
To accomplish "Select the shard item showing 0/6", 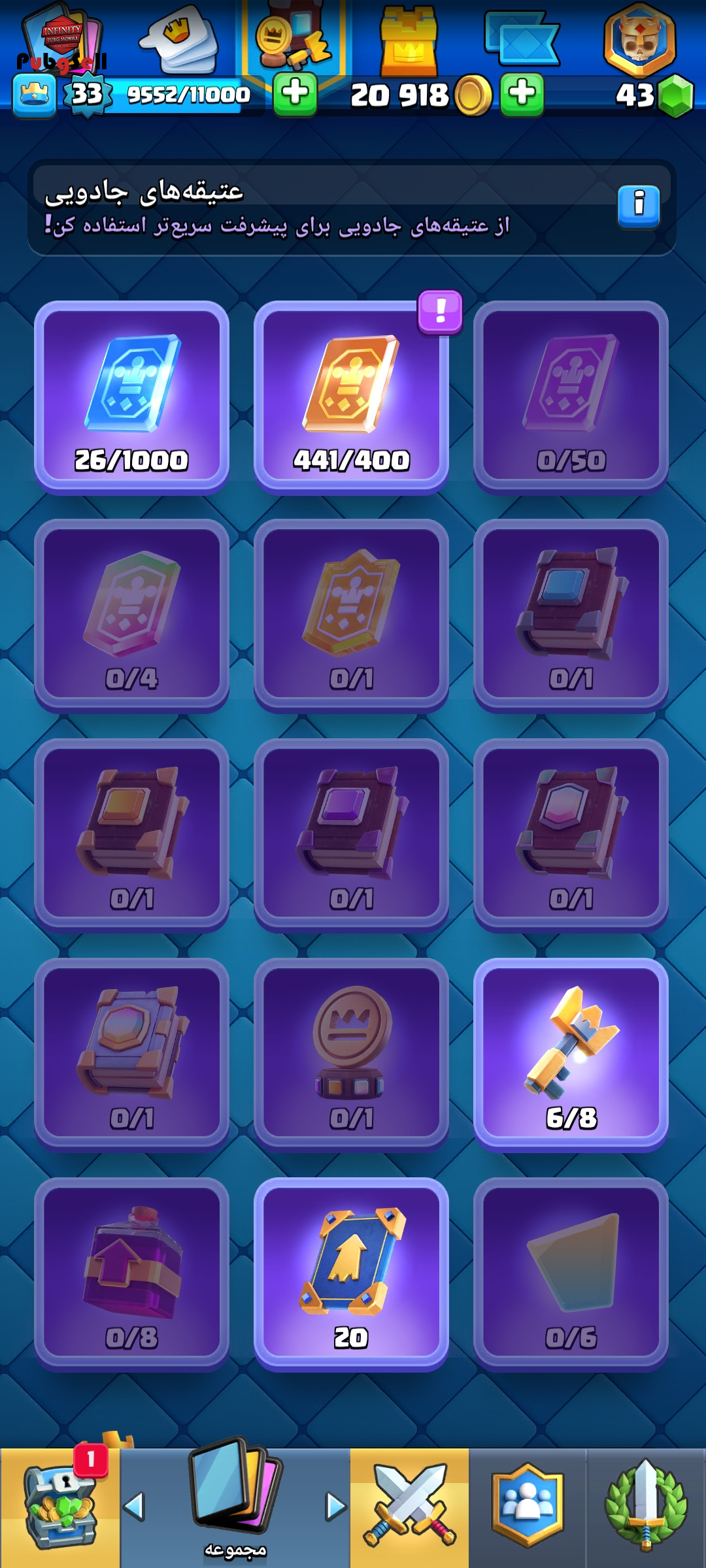I will [x=571, y=1273].
